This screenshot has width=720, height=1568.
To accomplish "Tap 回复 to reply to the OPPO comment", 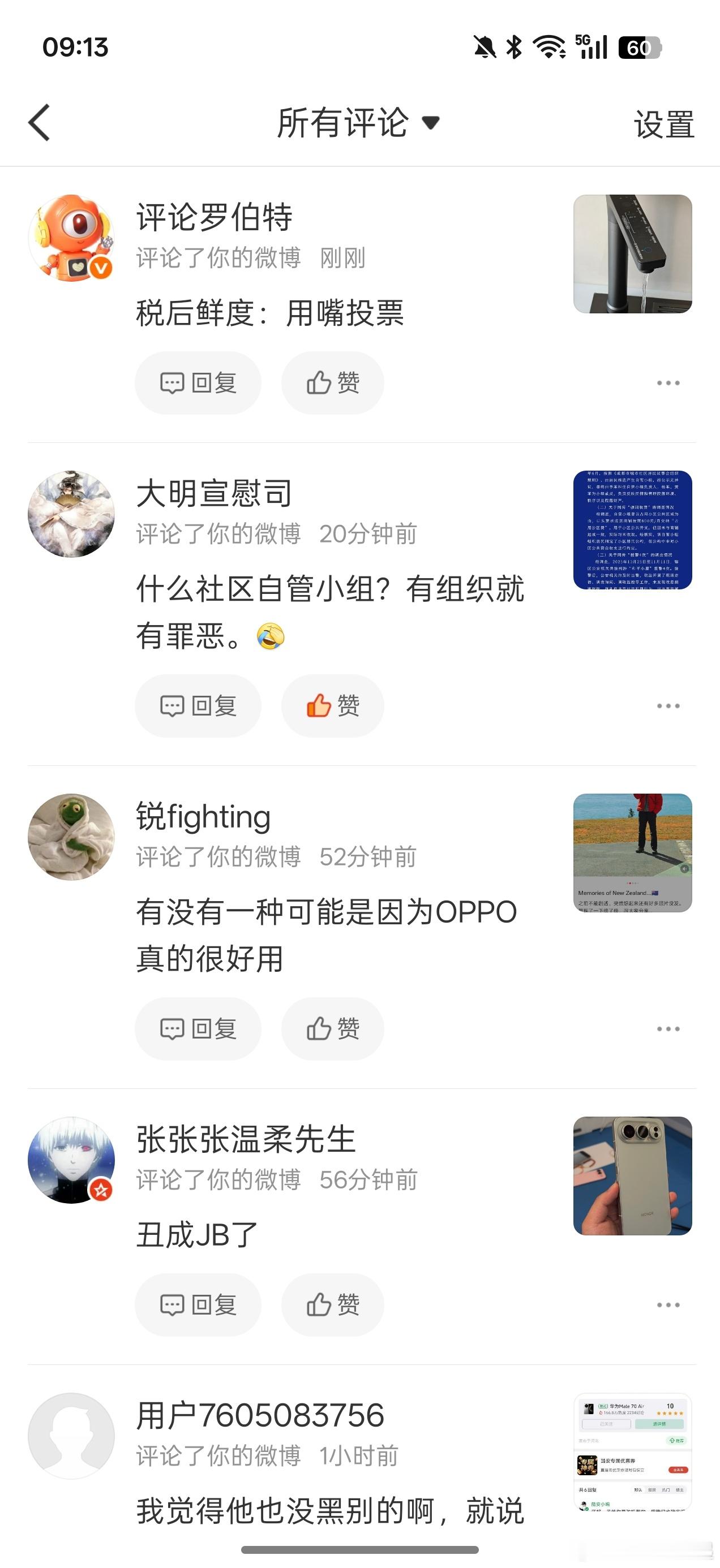I will (x=198, y=1029).
